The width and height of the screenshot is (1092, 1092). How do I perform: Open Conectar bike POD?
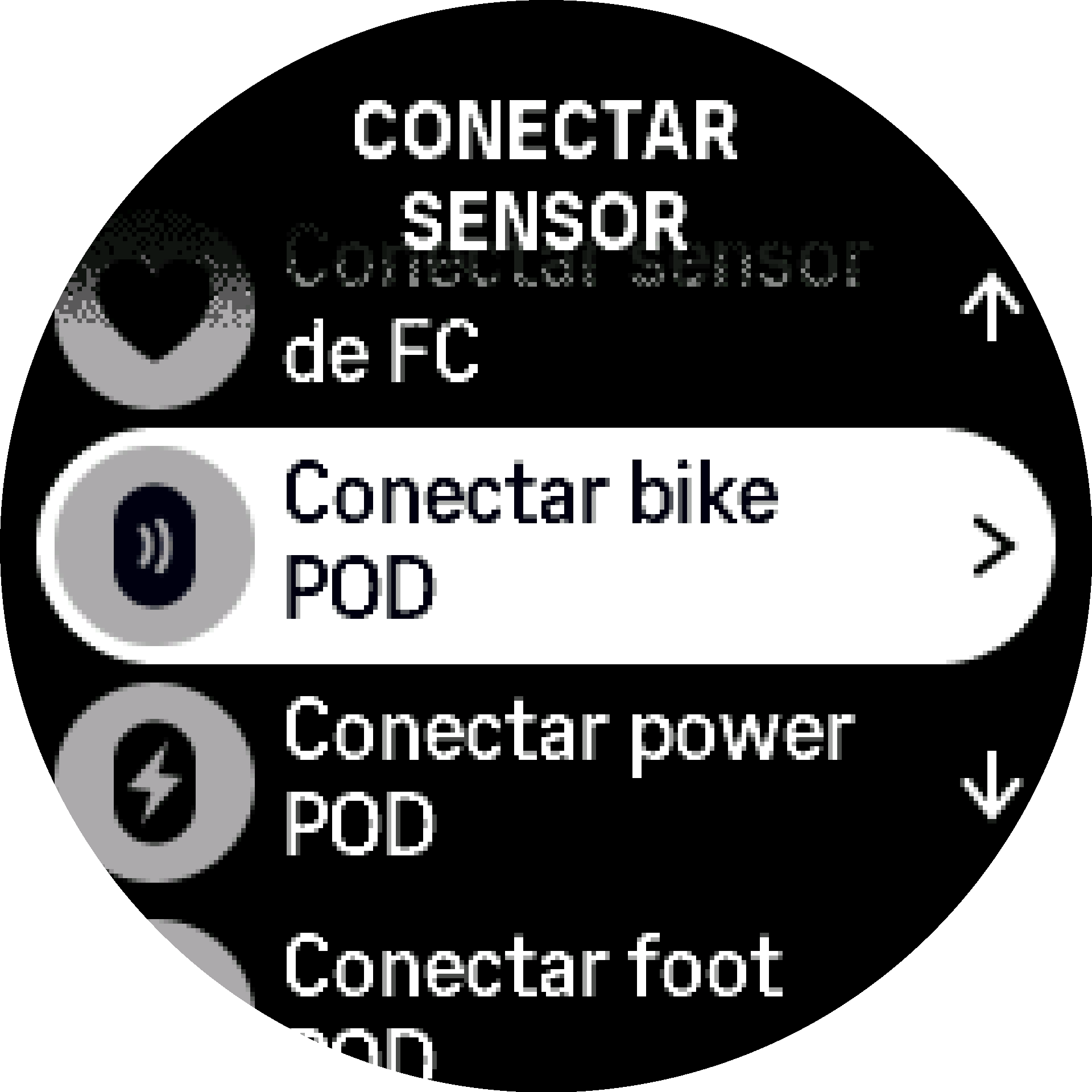pyautogui.click(x=546, y=545)
